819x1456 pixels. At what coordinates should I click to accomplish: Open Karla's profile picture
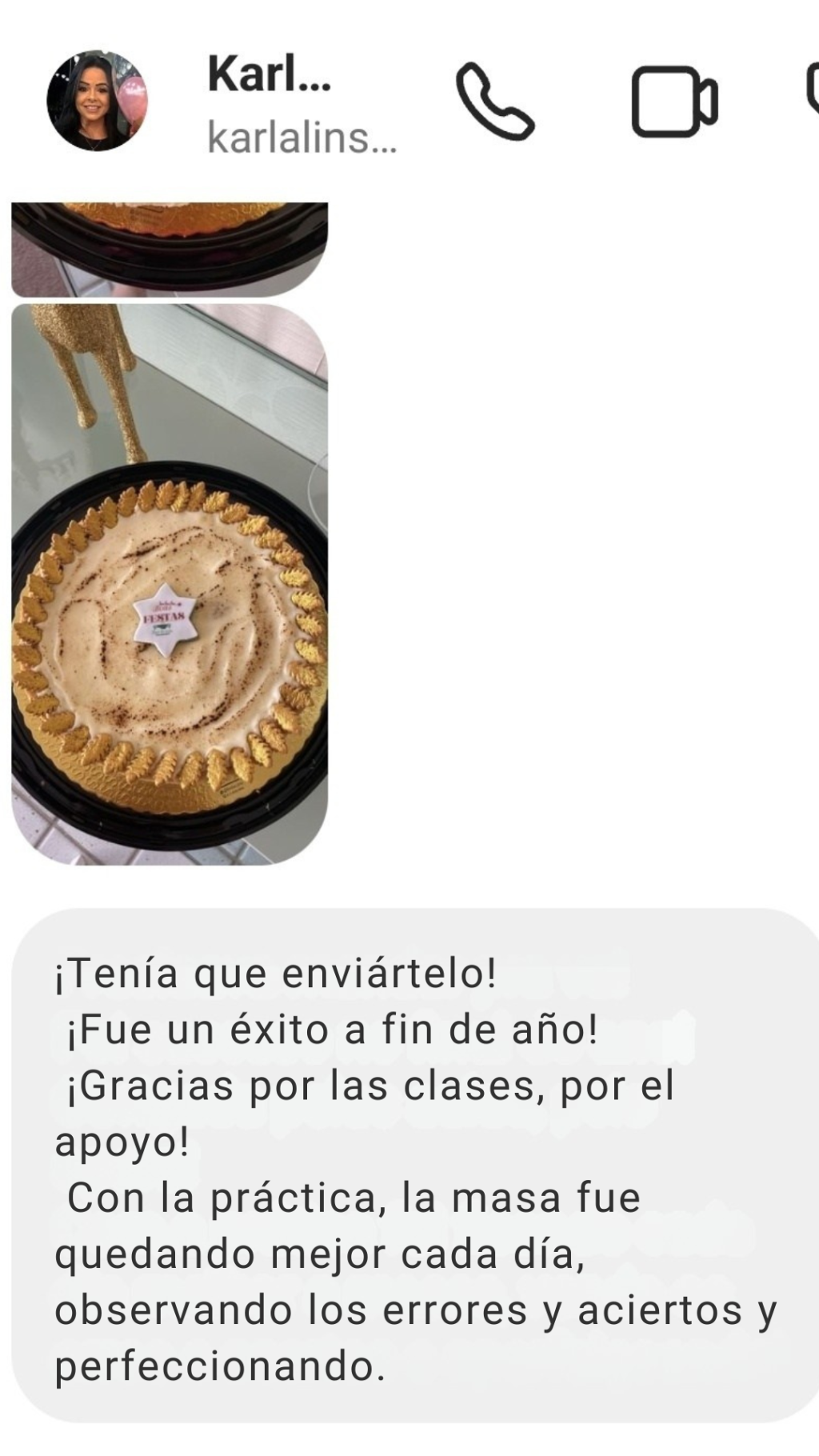point(97,102)
